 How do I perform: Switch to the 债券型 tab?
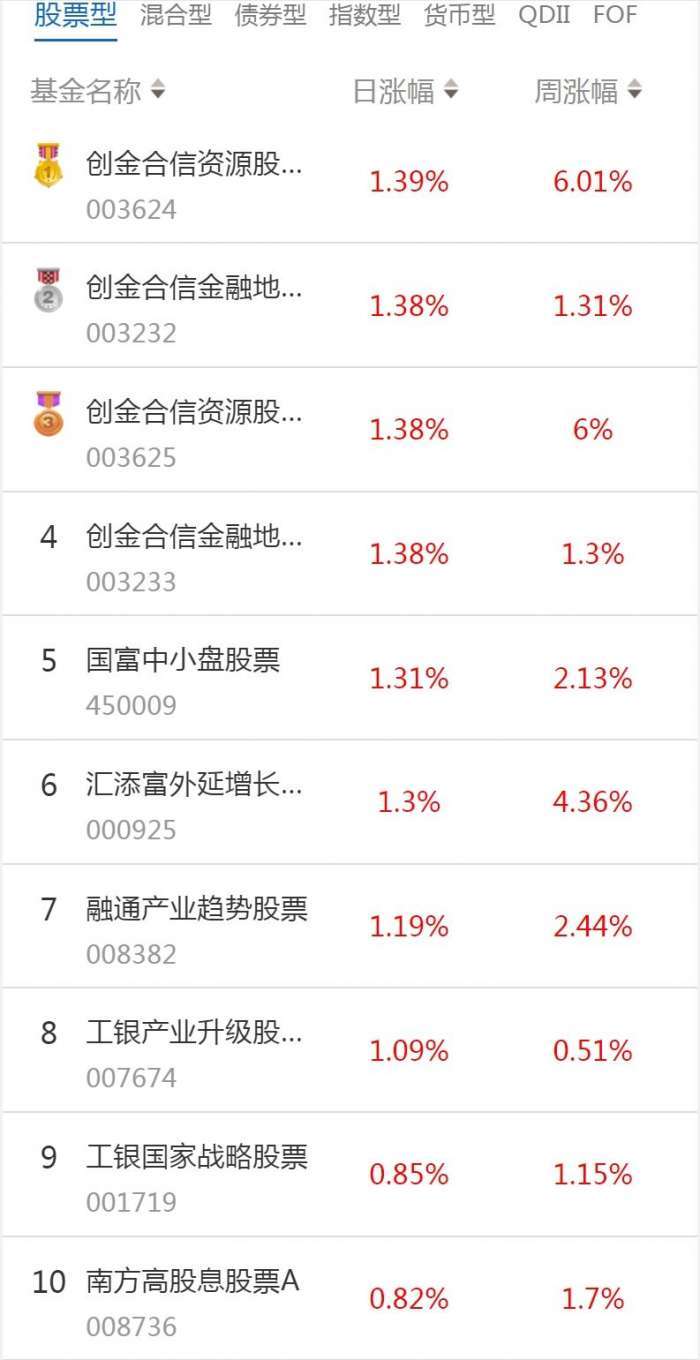coord(270,15)
